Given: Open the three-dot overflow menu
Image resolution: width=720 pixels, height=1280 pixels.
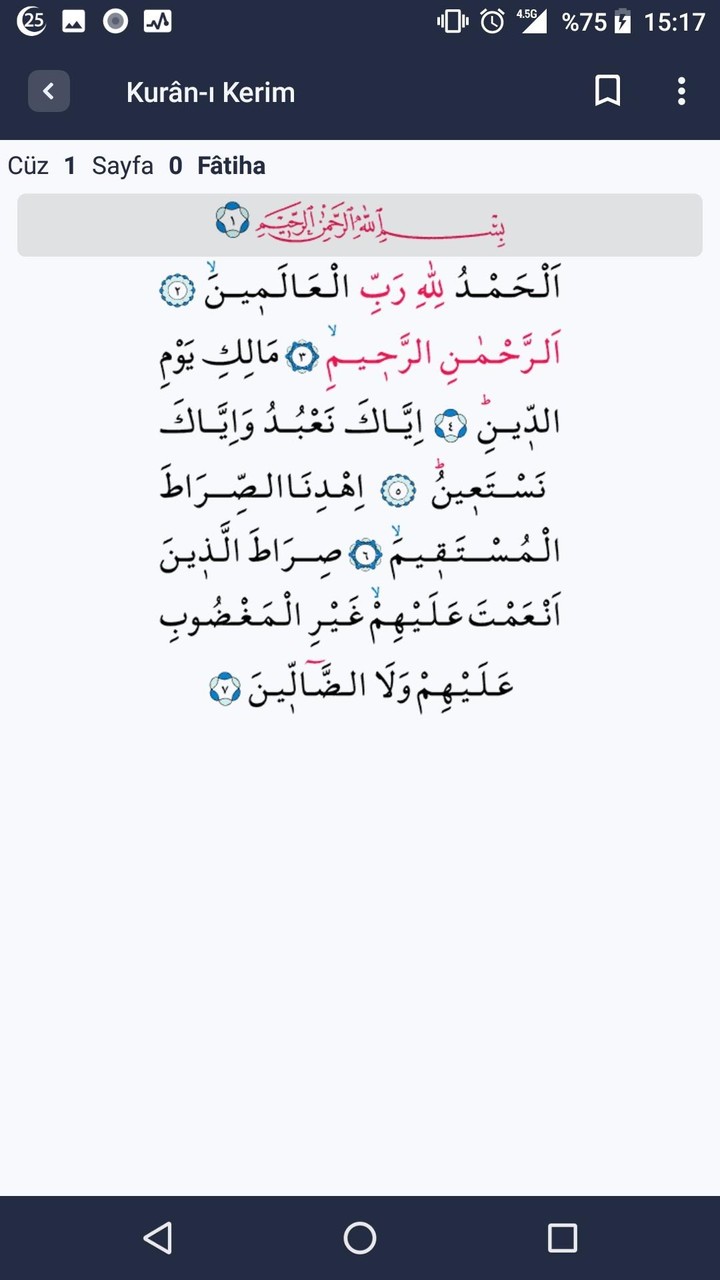Looking at the screenshot, I should pyautogui.click(x=680, y=91).
